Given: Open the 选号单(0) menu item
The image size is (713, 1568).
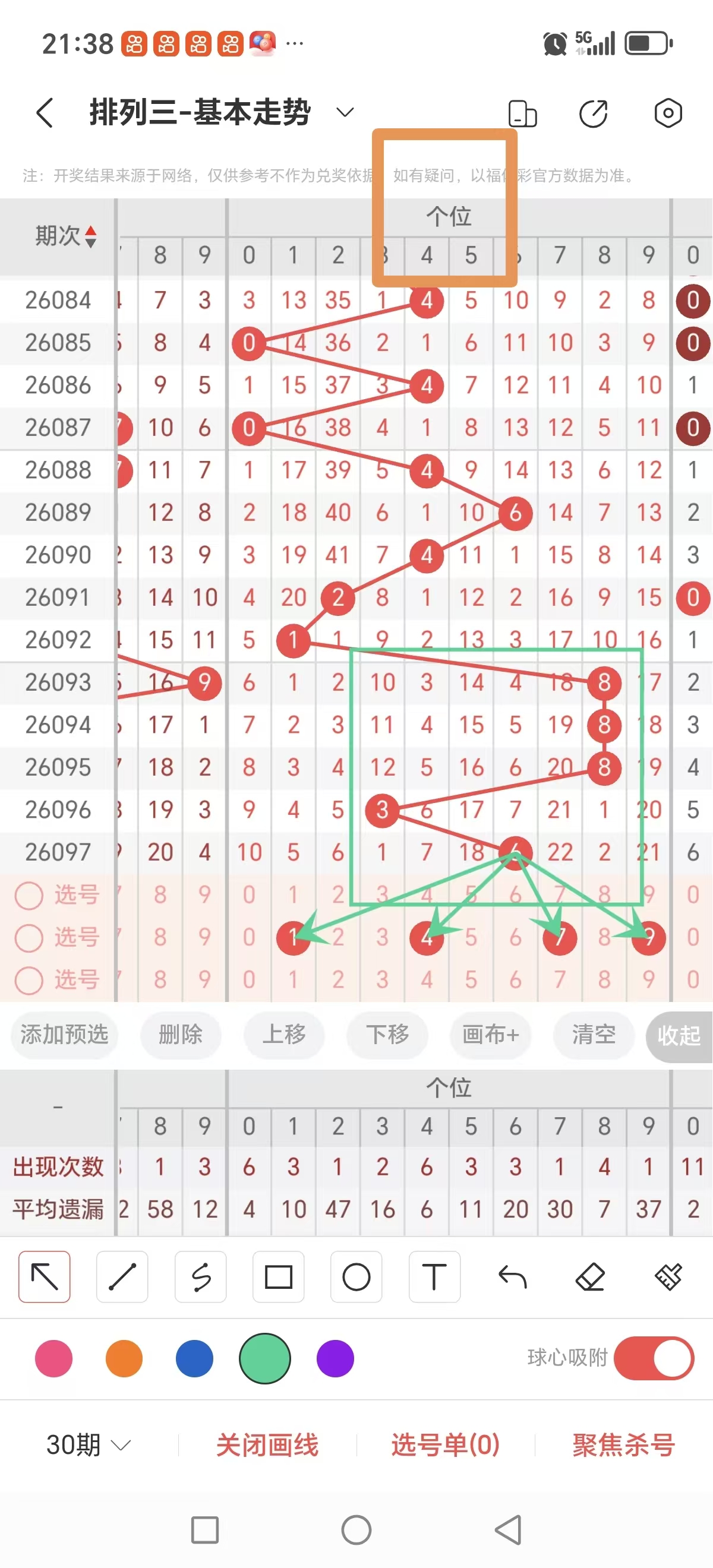Looking at the screenshot, I should [444, 1443].
